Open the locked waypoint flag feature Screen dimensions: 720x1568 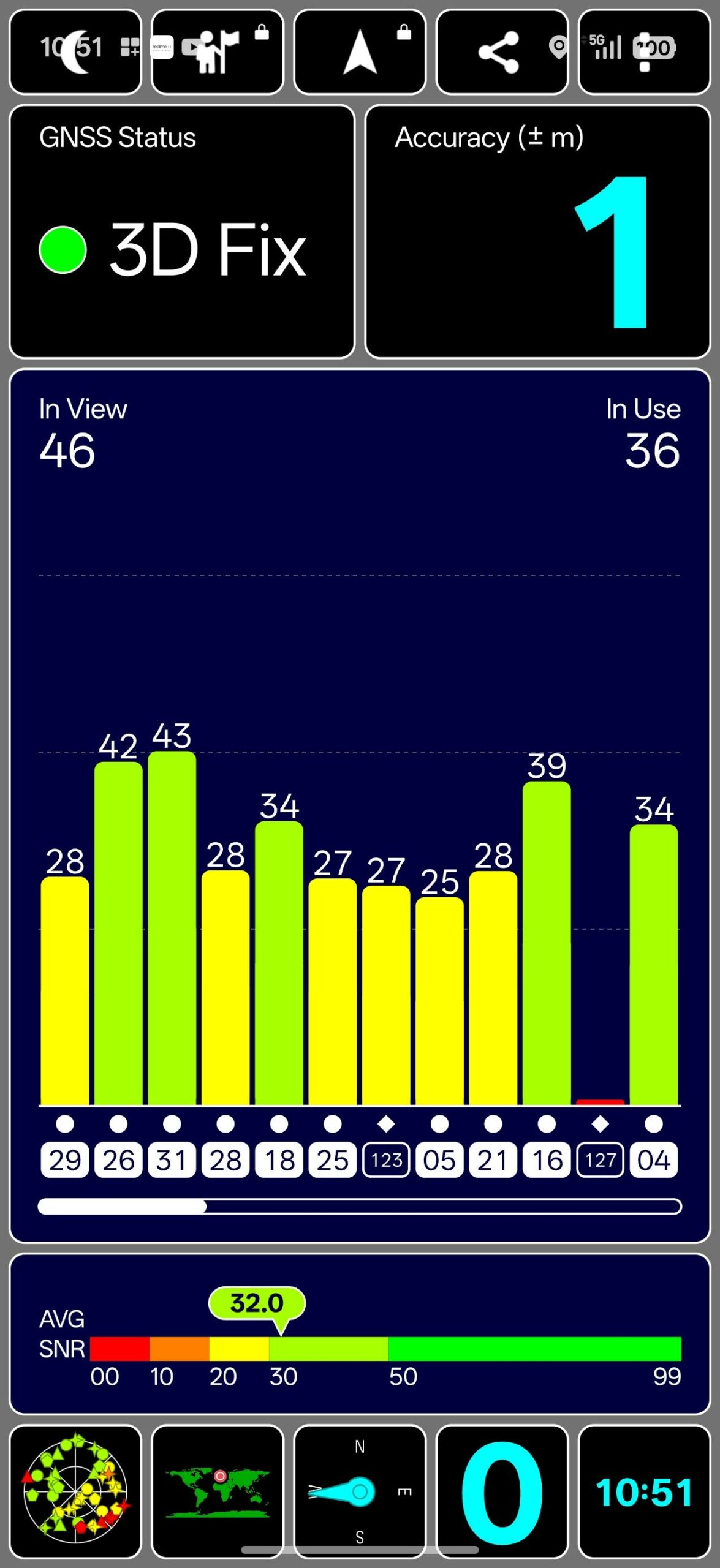coord(218,52)
